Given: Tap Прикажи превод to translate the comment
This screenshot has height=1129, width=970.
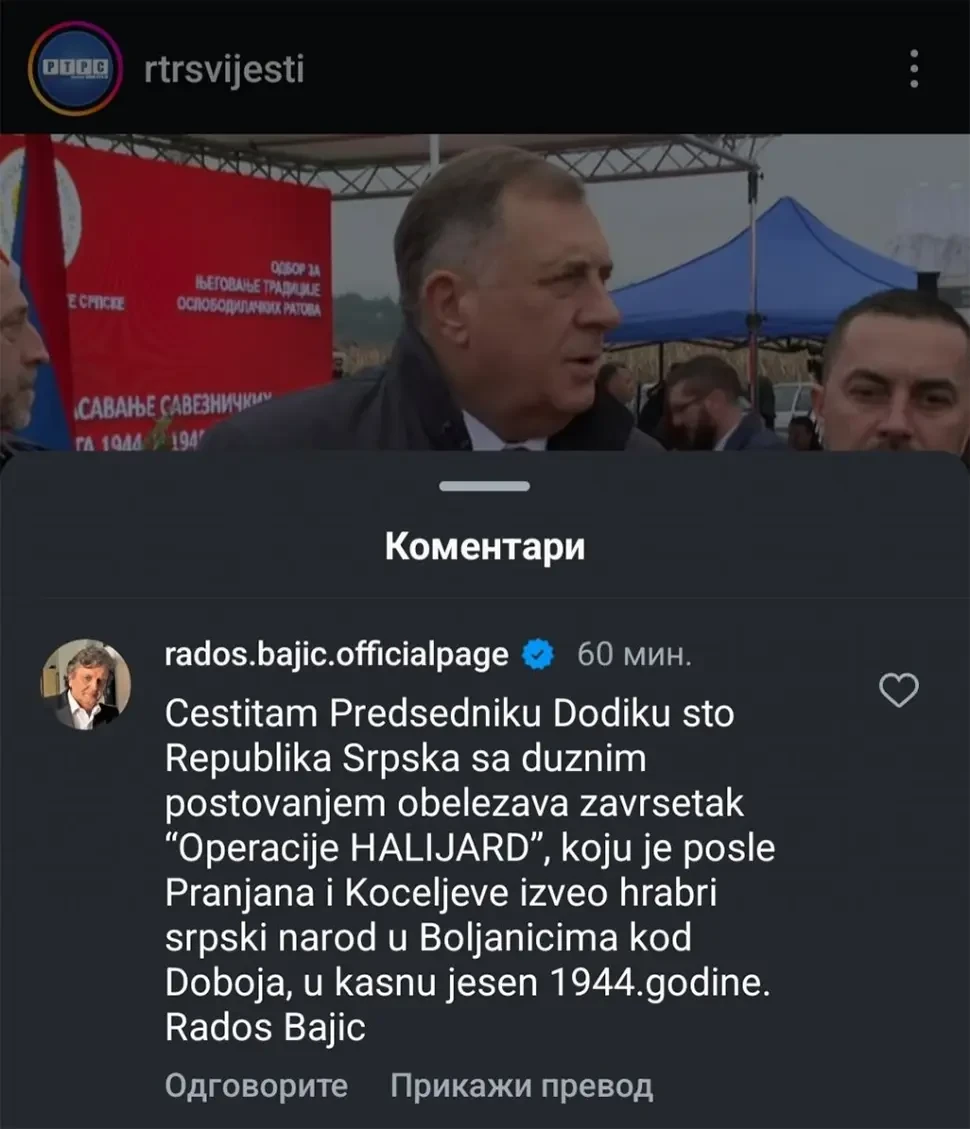Looking at the screenshot, I should pyautogui.click(x=521, y=1085).
